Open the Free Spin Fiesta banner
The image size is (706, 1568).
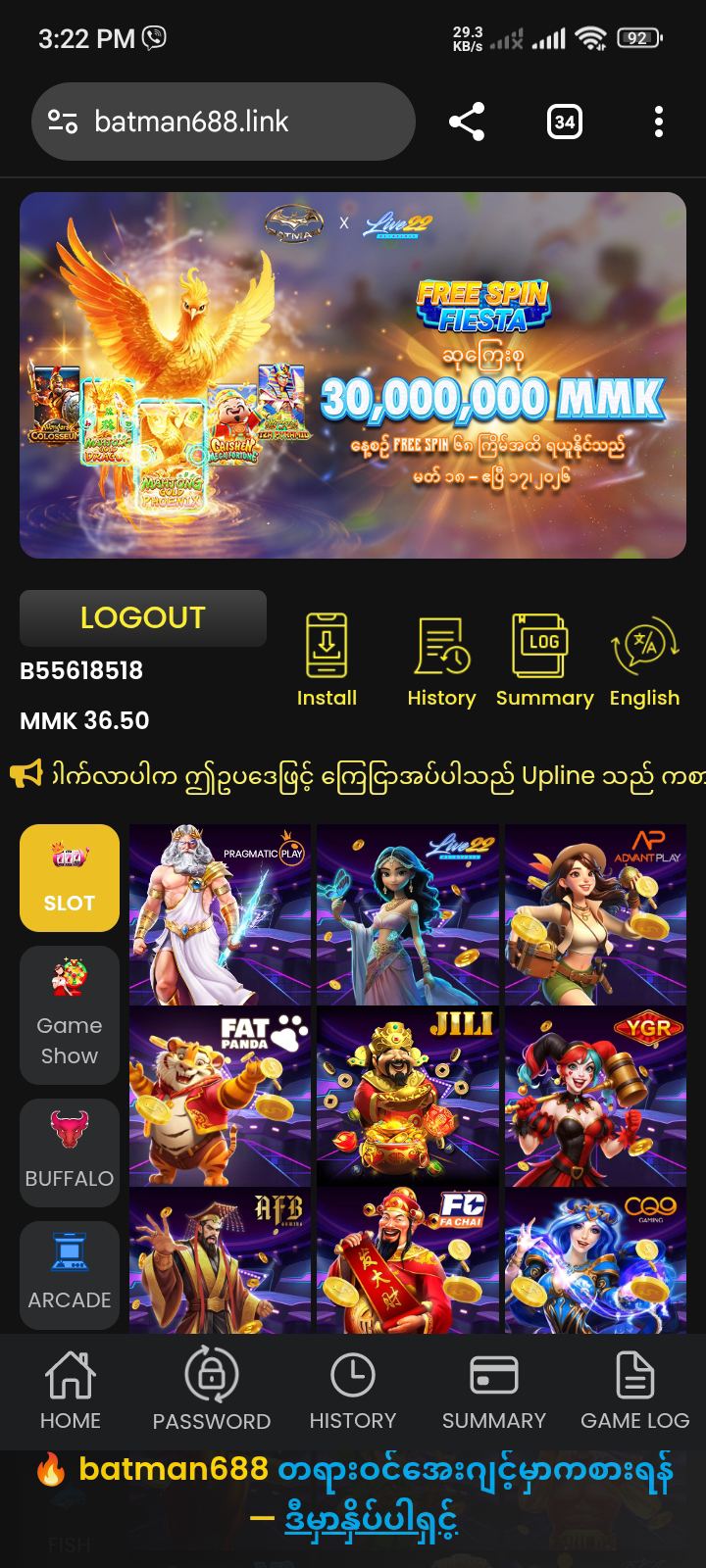353,375
